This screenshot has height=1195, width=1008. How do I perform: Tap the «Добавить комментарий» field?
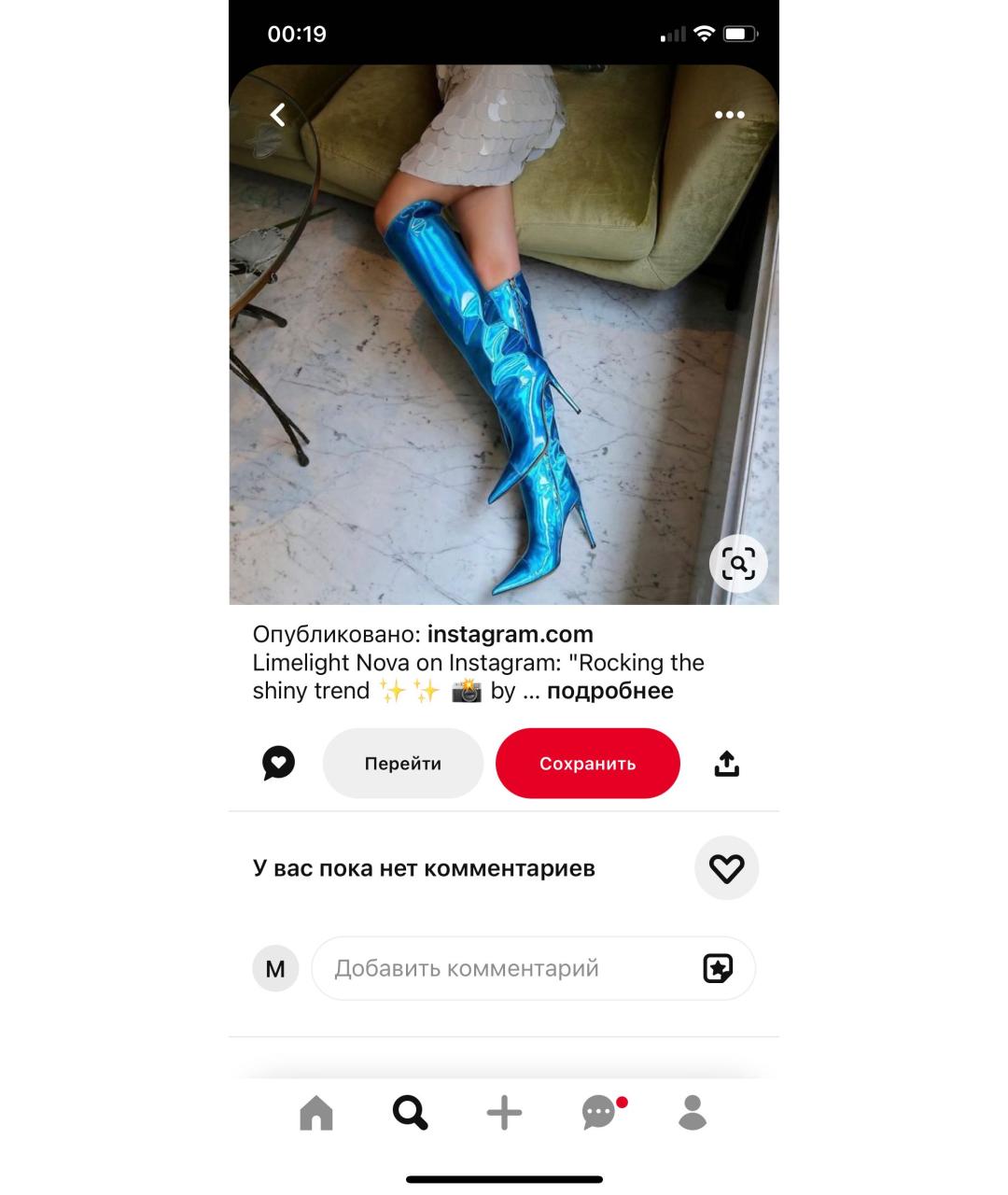click(504, 968)
